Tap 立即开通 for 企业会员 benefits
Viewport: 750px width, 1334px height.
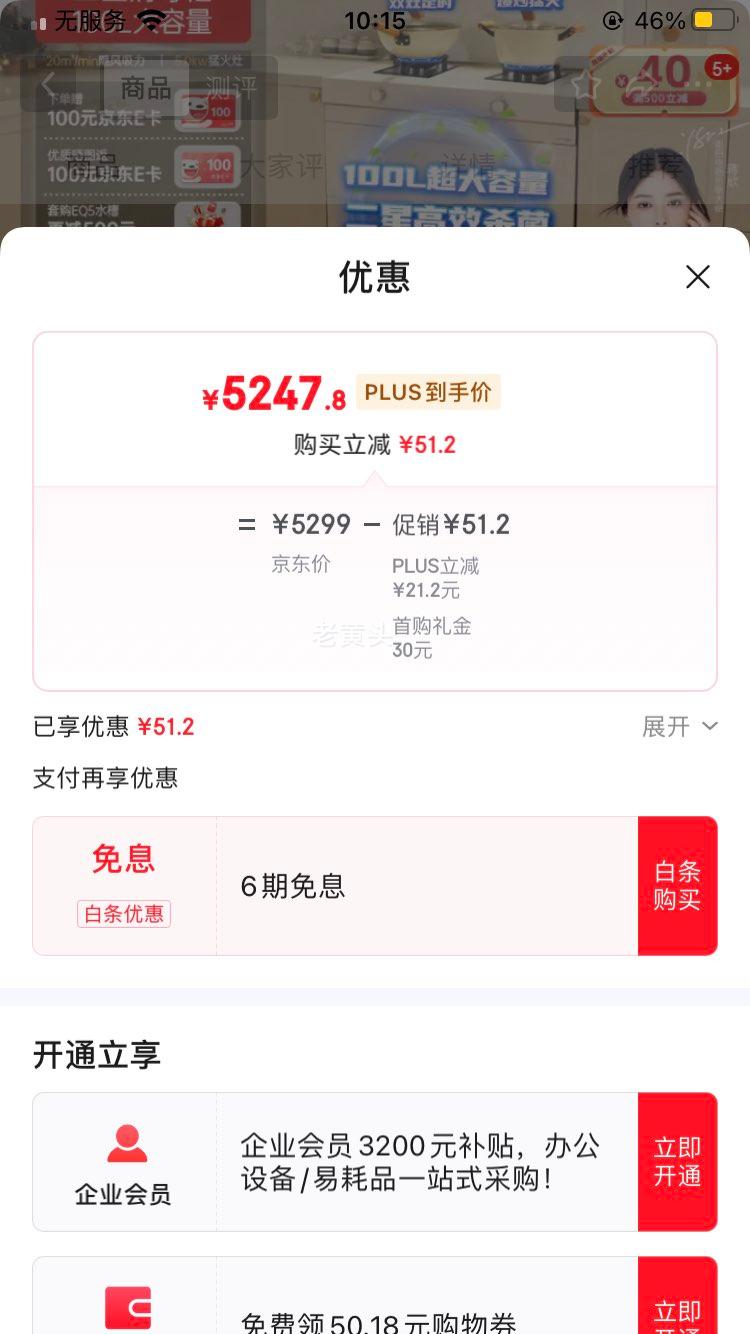[x=678, y=1160]
